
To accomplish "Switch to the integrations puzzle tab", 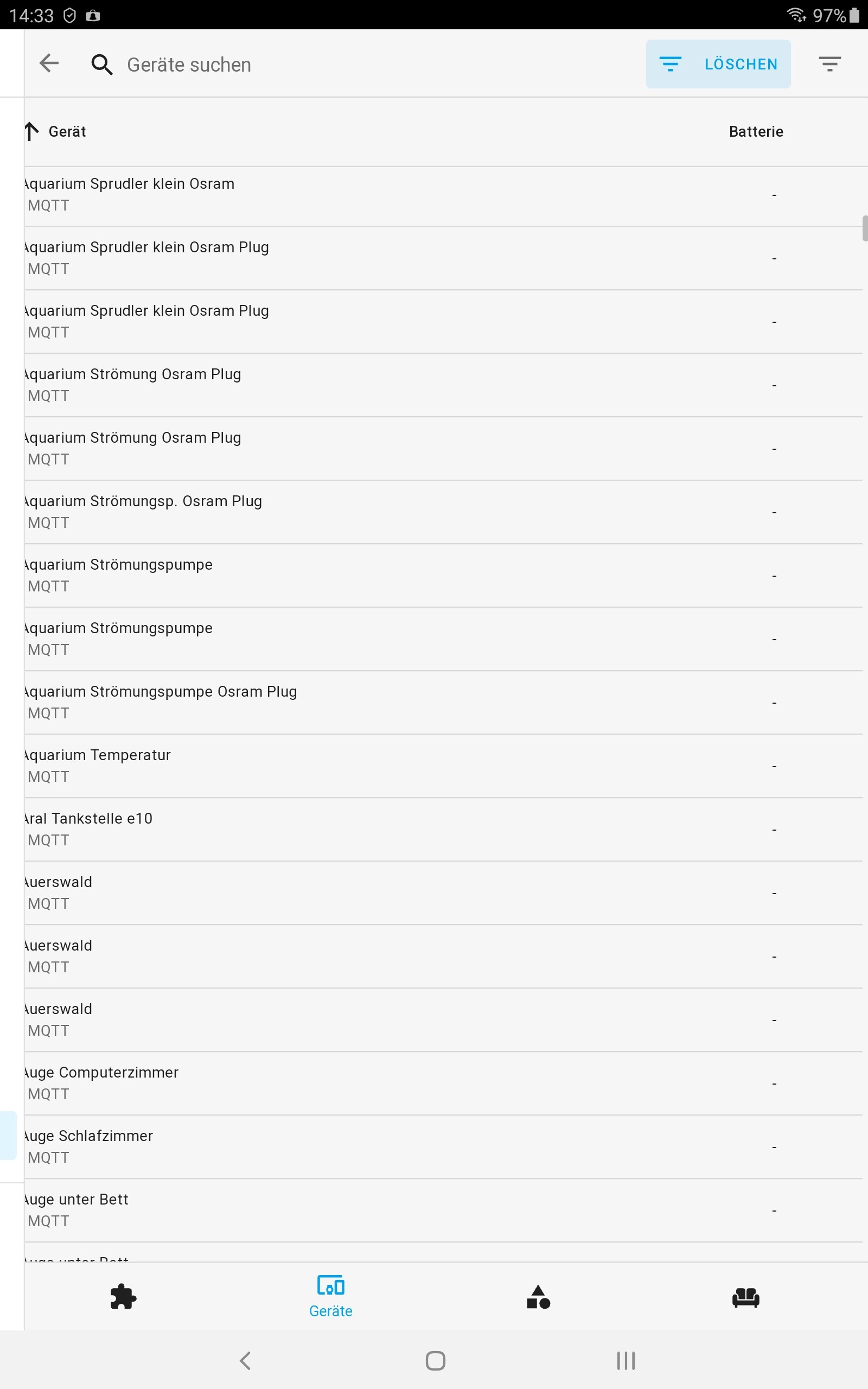I will click(x=123, y=1297).
